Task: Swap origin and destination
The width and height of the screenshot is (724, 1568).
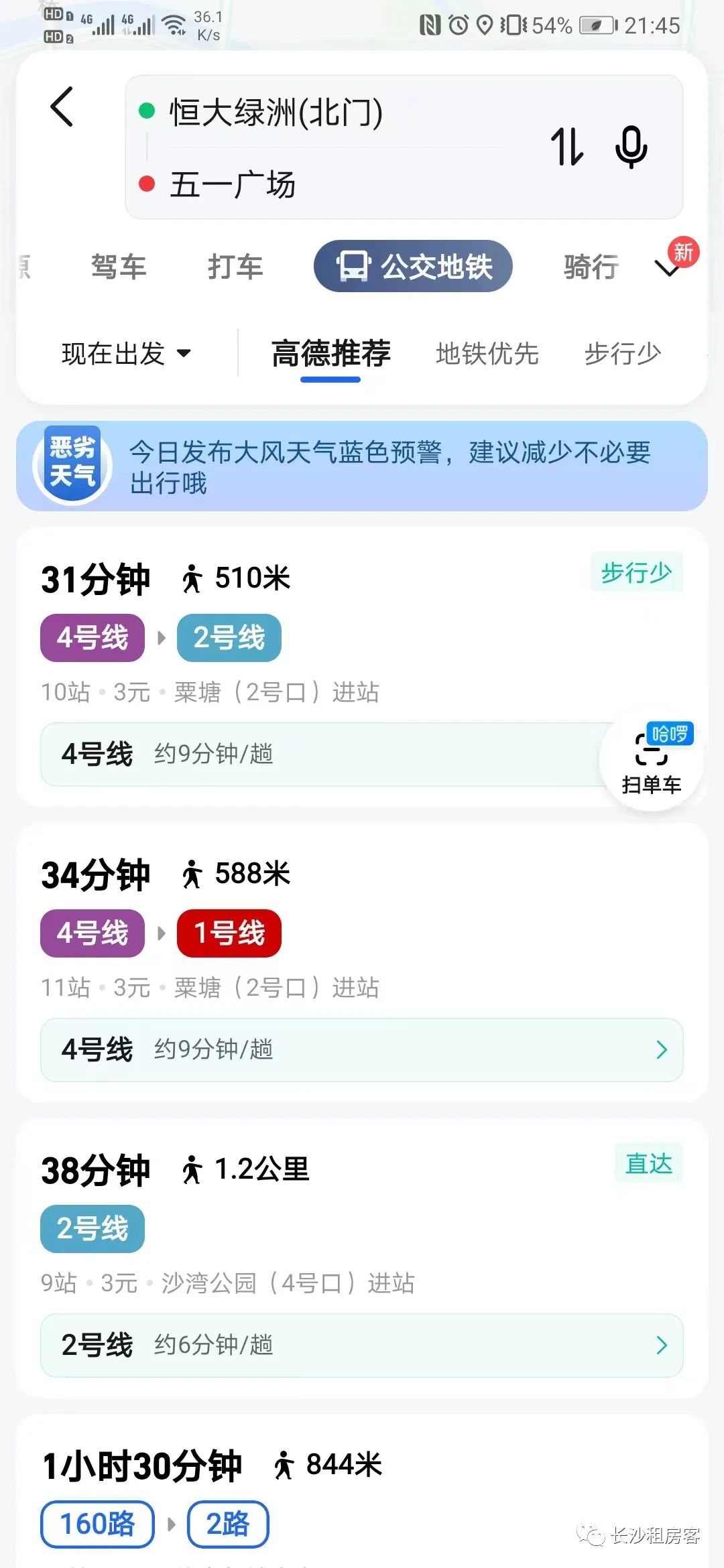Action: click(567, 146)
